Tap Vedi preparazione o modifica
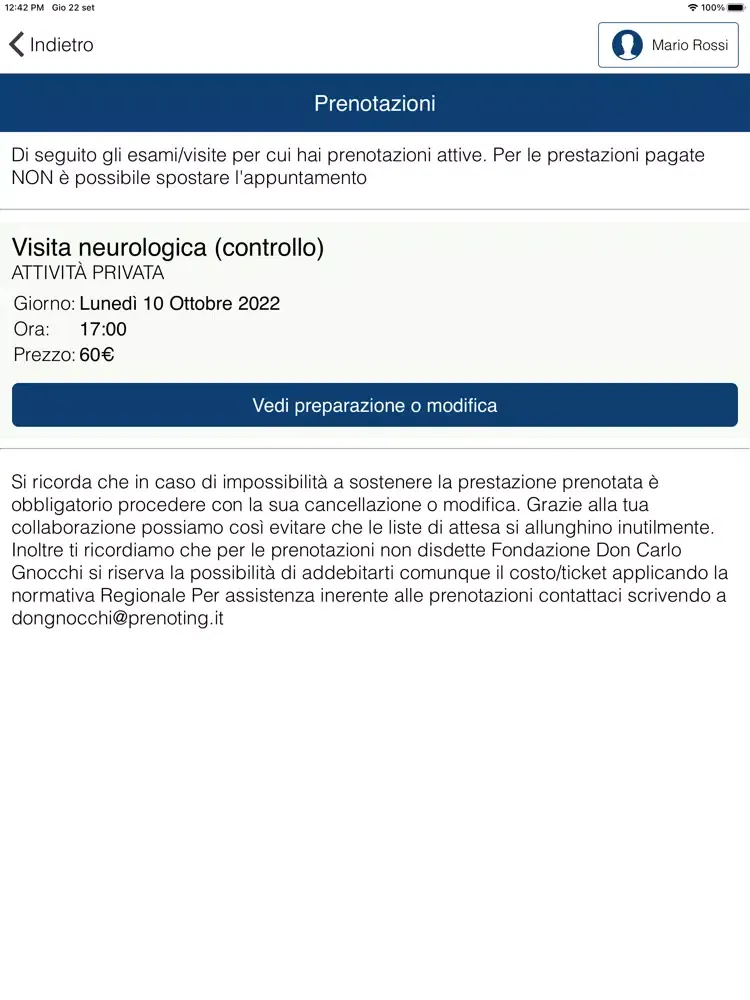Screen dimensions: 750x1000 pos(374,405)
